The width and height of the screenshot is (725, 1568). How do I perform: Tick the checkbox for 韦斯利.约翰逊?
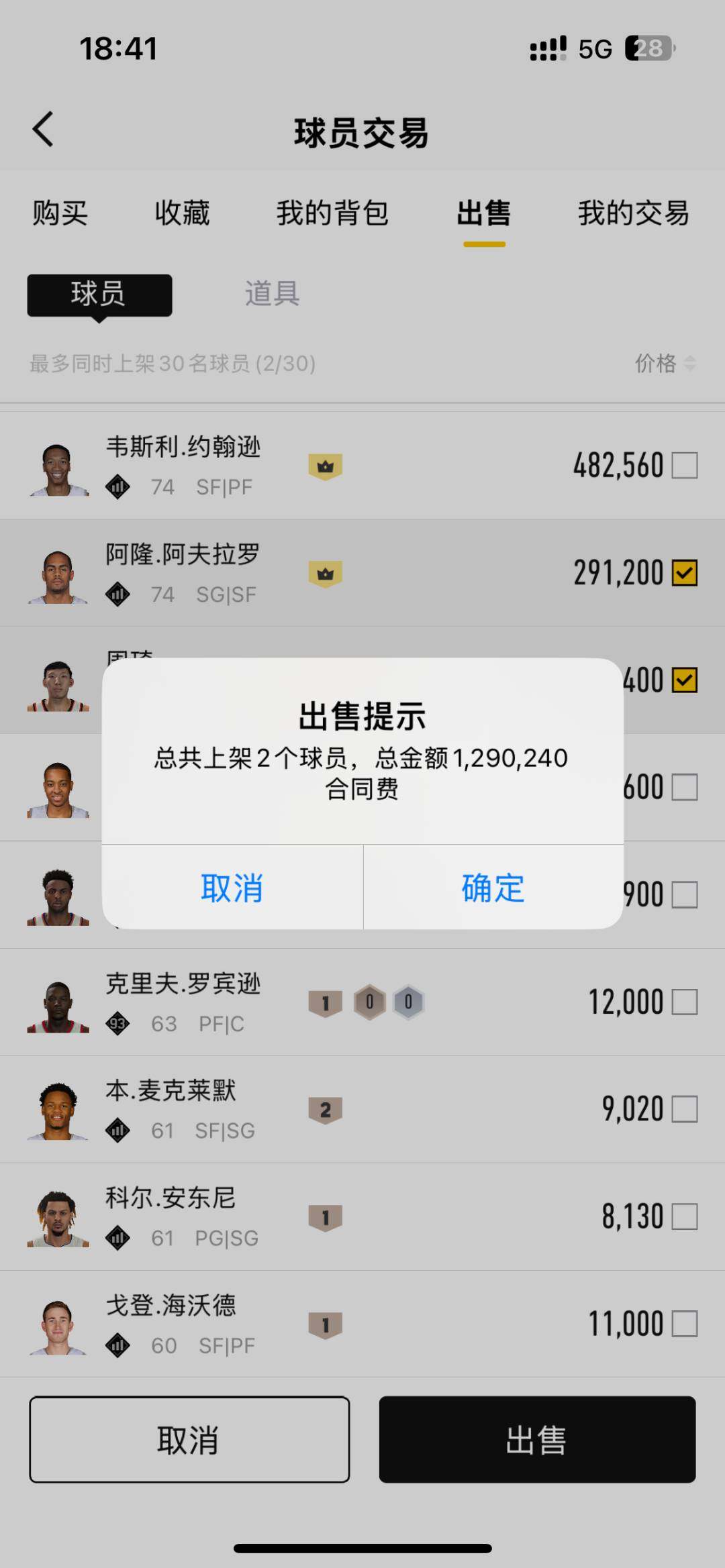point(685,465)
